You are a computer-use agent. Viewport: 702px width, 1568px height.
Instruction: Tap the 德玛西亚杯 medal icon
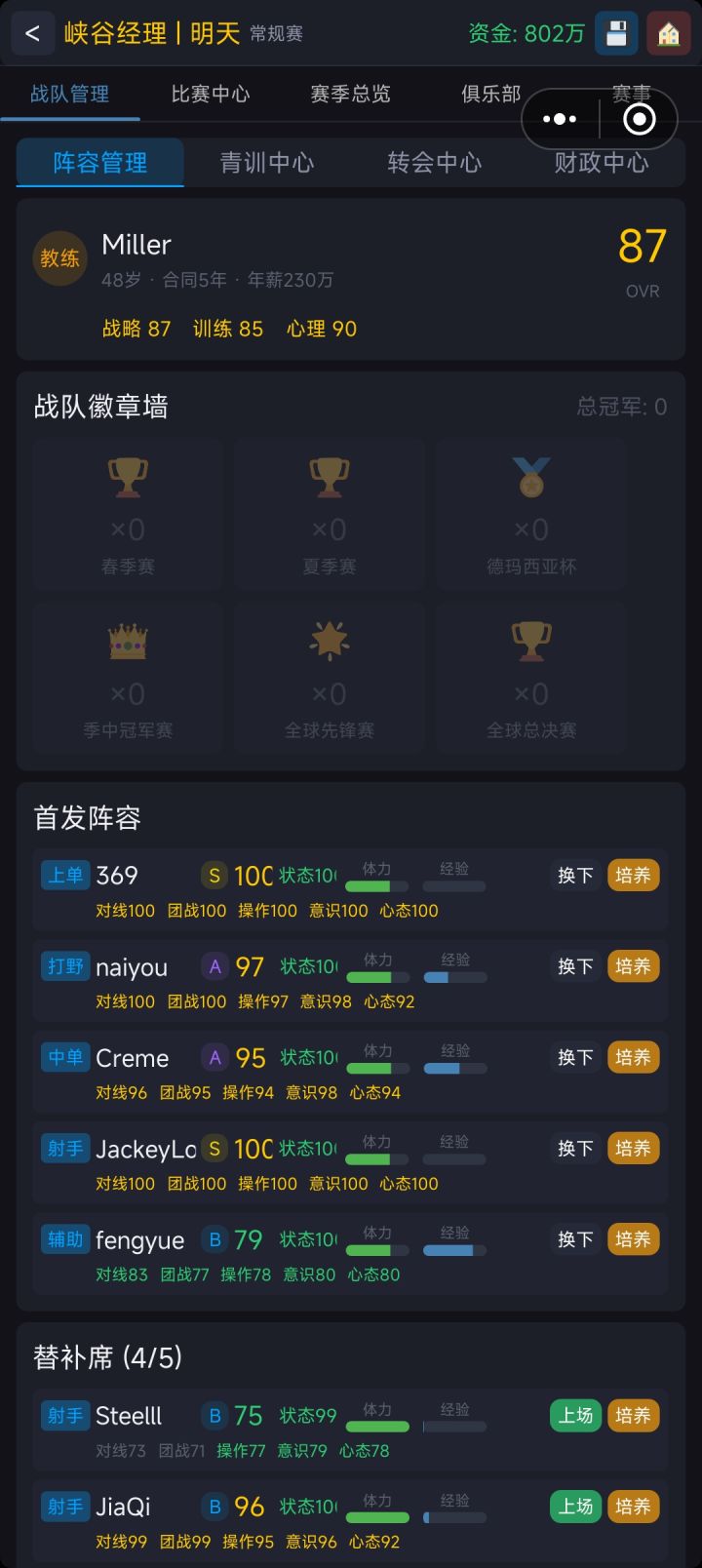tap(530, 477)
